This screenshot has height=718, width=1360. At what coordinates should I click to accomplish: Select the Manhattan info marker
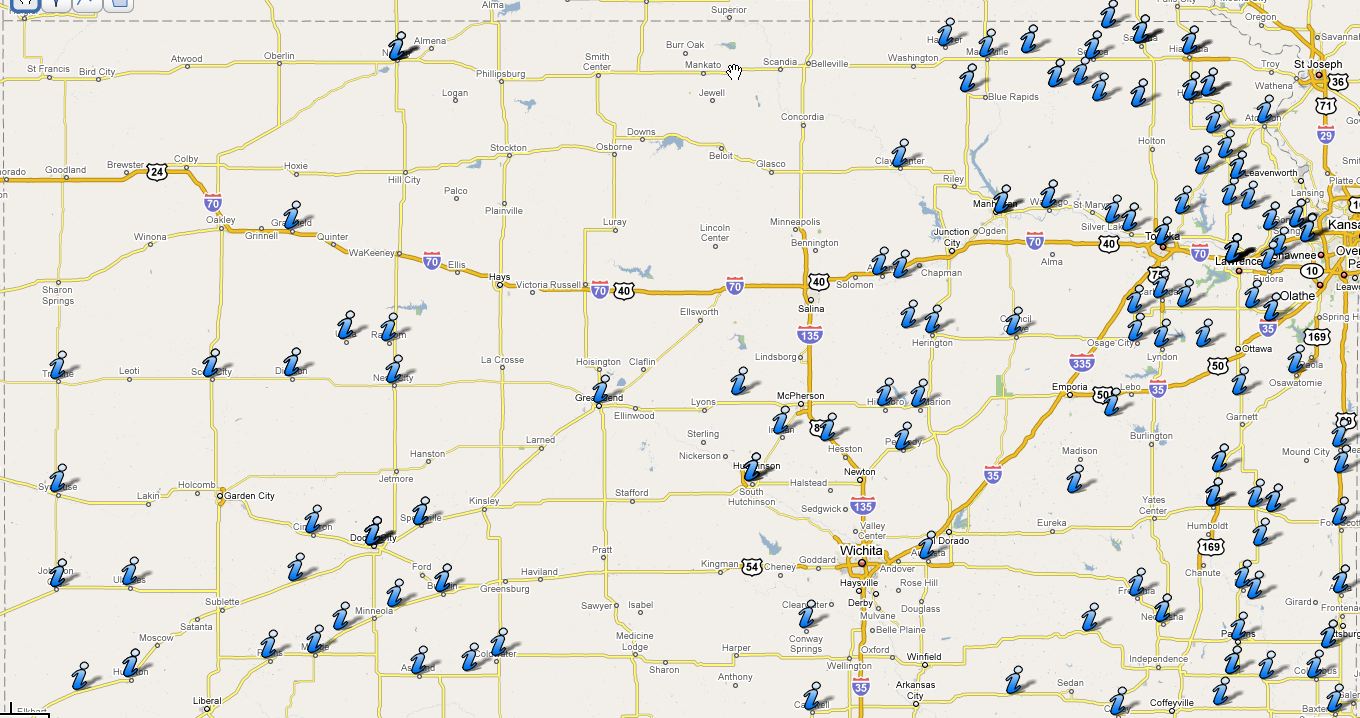tap(1003, 197)
